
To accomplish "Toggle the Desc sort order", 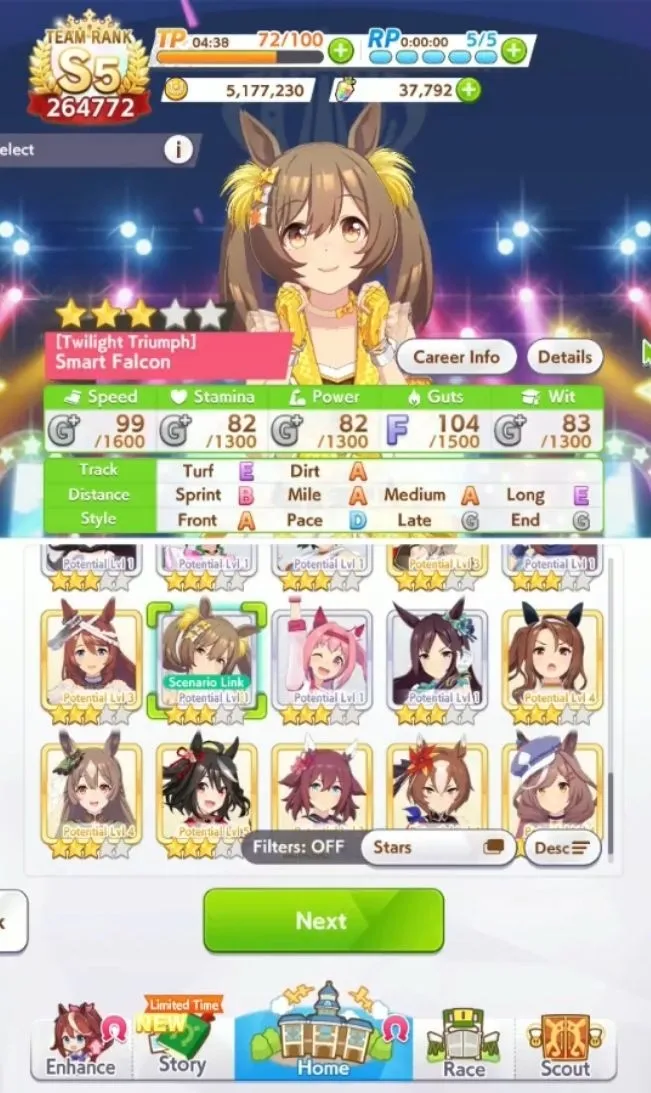I will pyautogui.click(x=562, y=848).
